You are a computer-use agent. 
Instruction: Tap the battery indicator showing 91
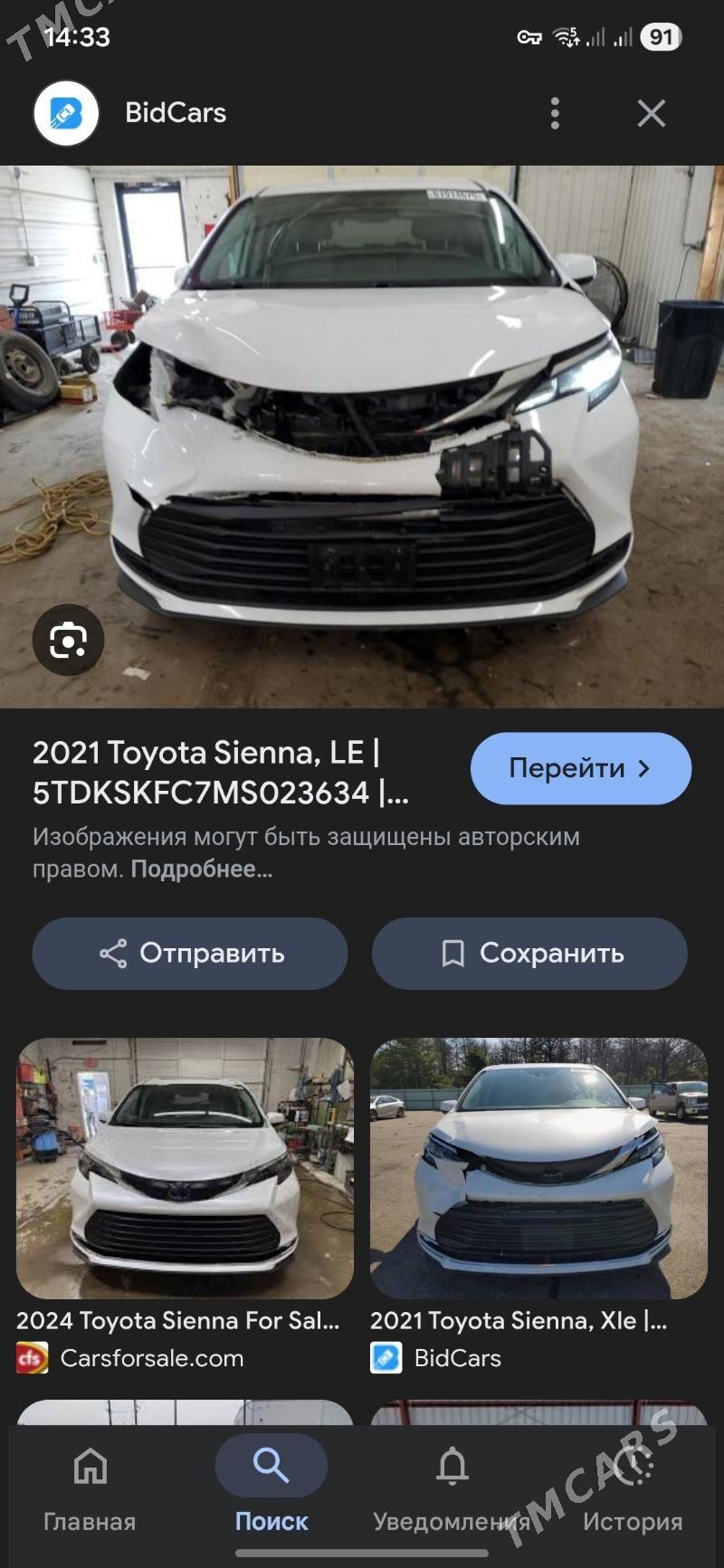(660, 37)
